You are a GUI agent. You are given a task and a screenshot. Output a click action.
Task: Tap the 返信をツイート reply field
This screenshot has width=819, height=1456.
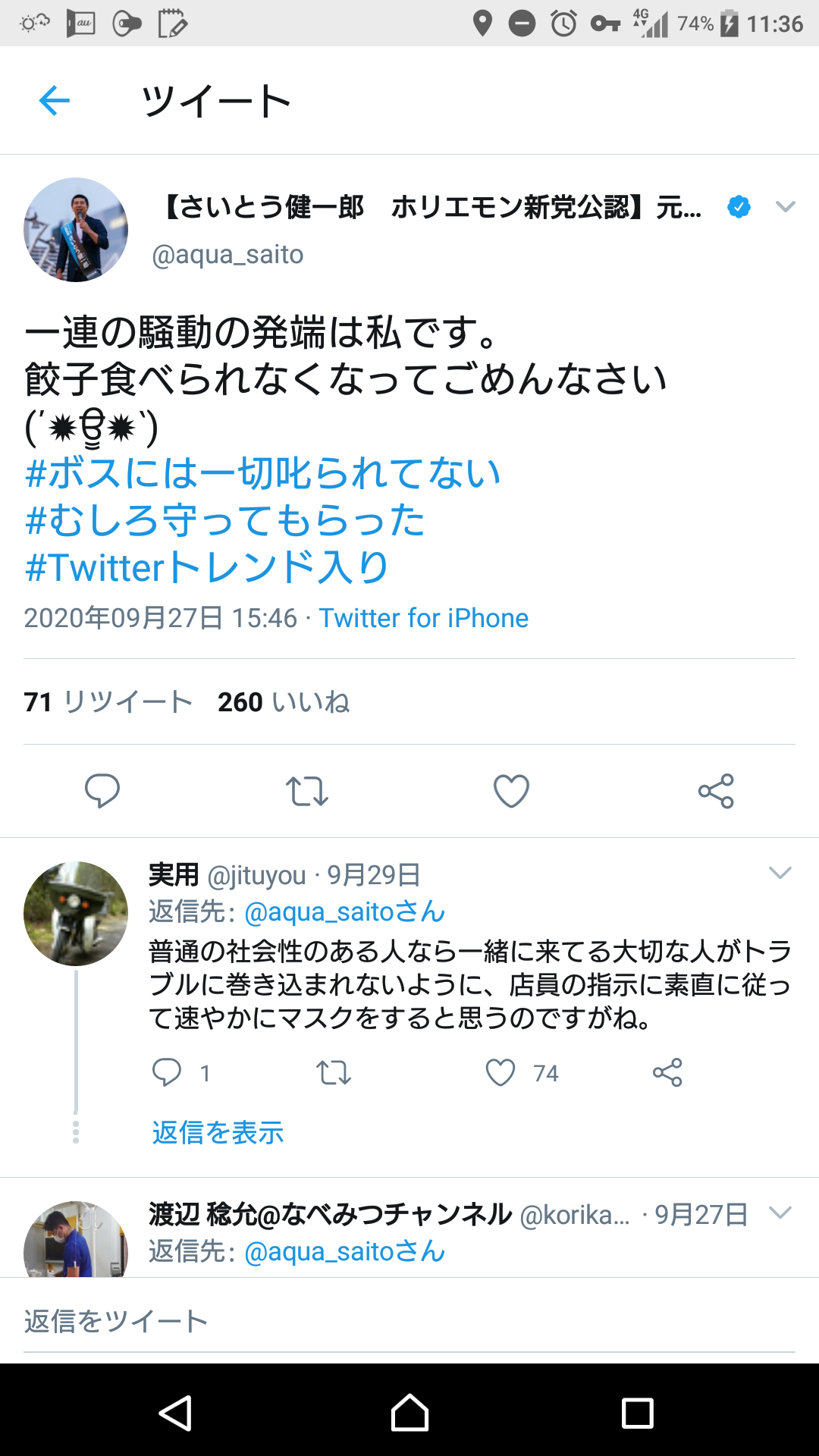(409, 1321)
